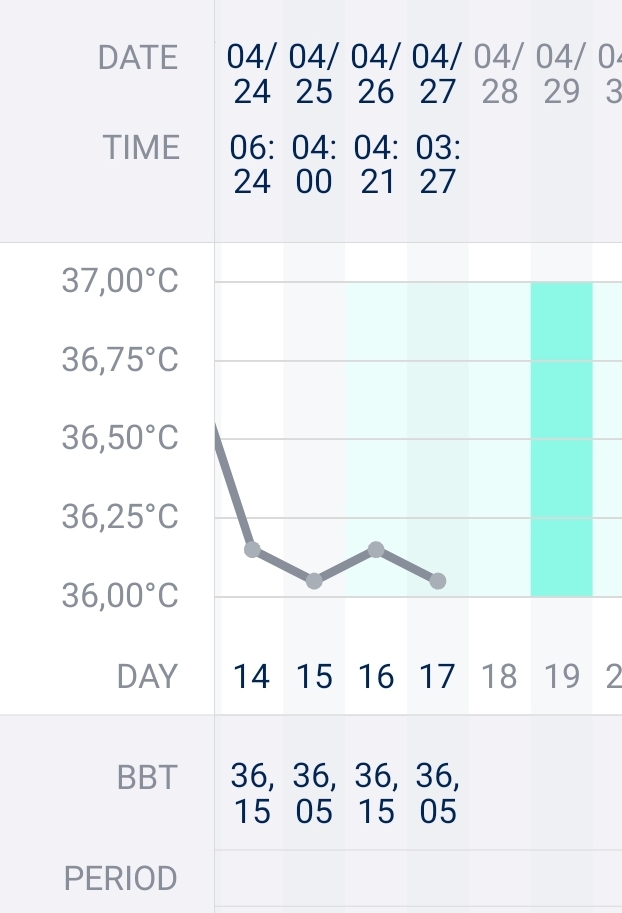Select the temperature point on day 17
This screenshot has height=913, width=622.
coord(438,581)
